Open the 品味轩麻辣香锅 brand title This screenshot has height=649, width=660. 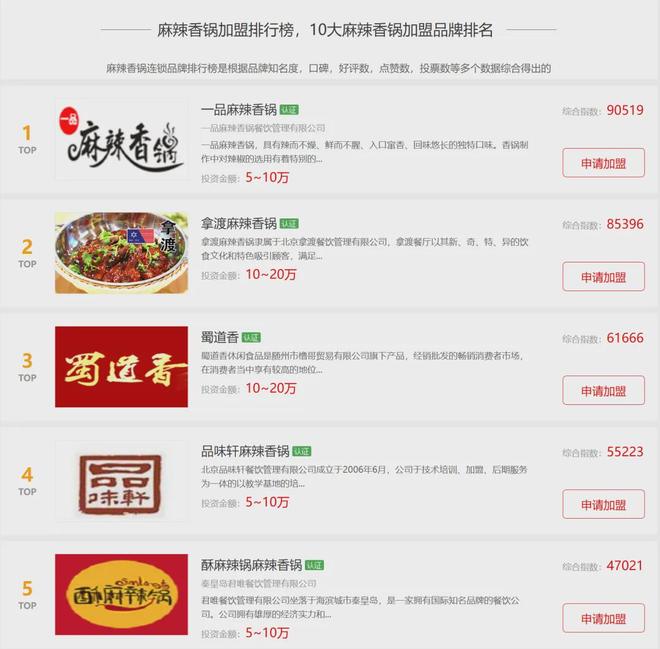[245, 451]
